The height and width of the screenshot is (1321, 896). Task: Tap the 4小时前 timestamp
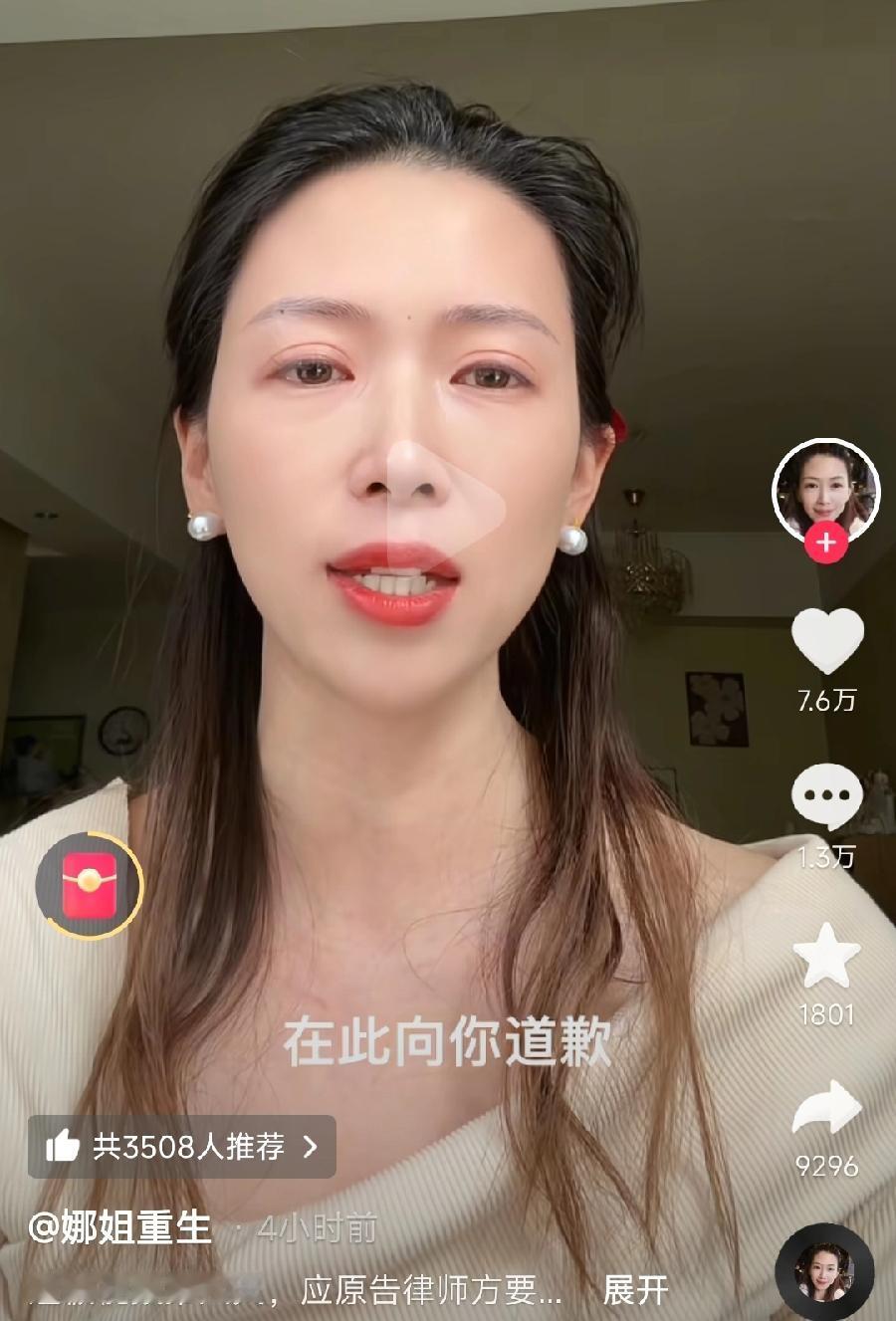317,1229
